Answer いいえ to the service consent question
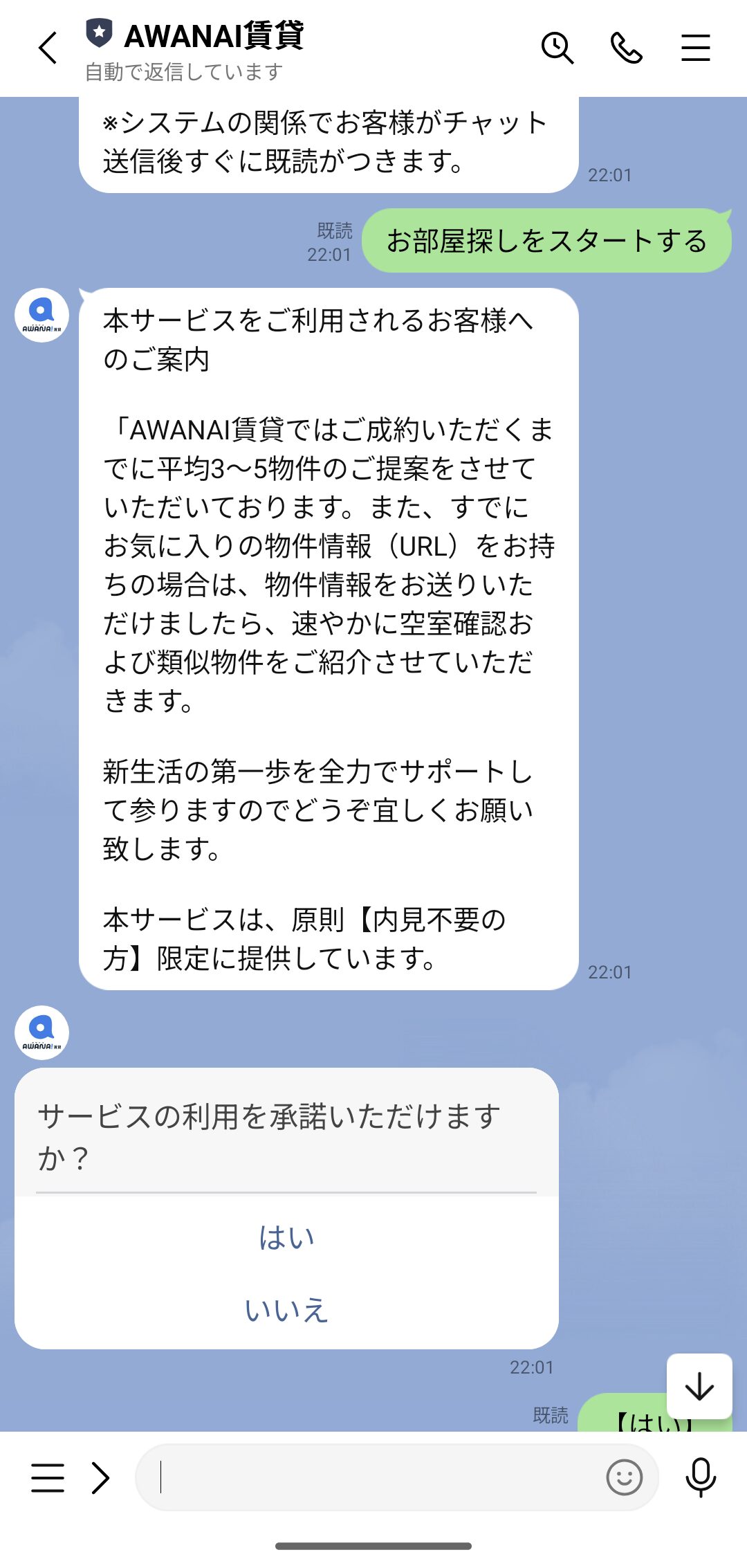 pos(286,1310)
